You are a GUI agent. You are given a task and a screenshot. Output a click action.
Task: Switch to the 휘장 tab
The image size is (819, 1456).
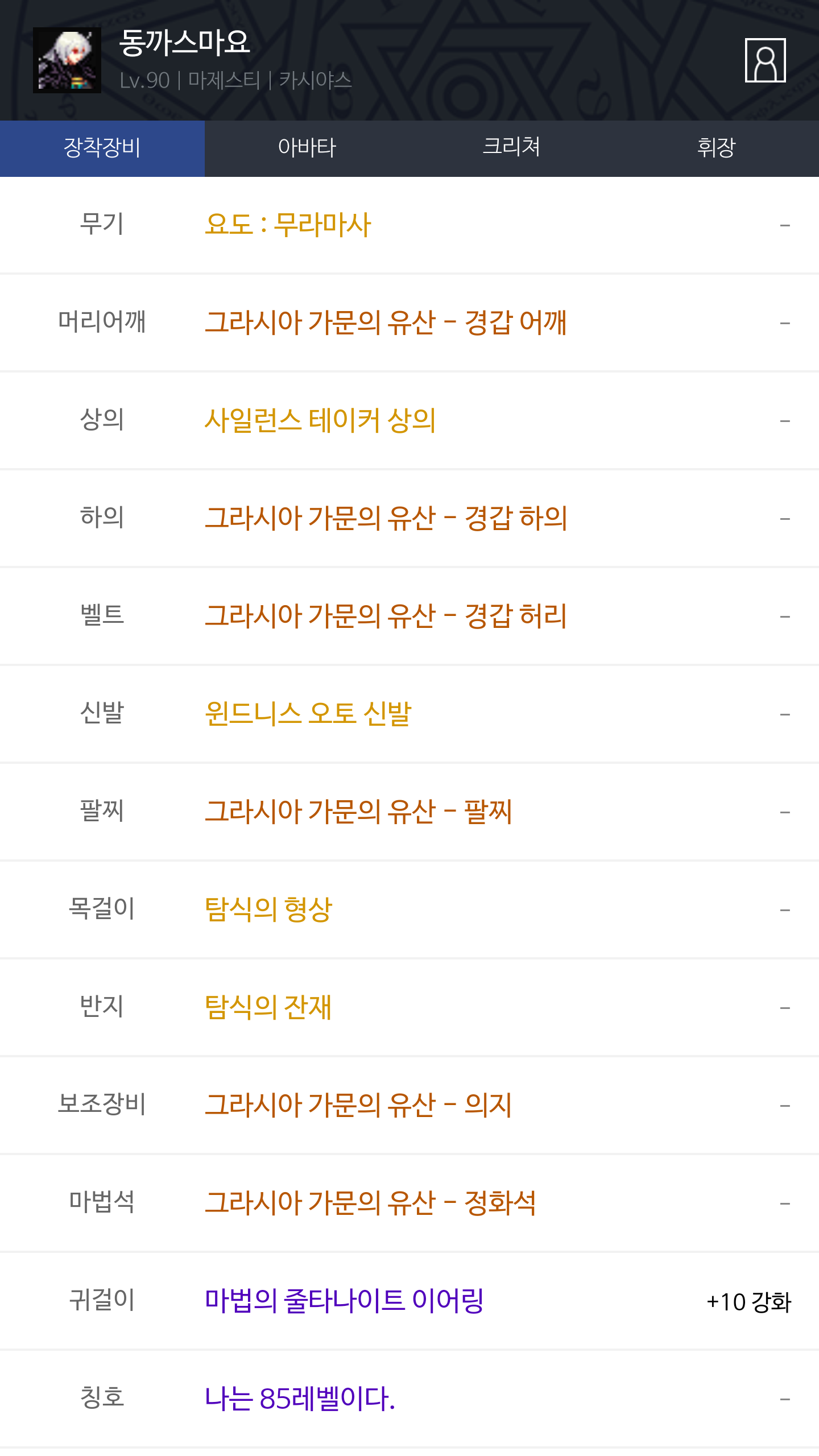(x=717, y=148)
